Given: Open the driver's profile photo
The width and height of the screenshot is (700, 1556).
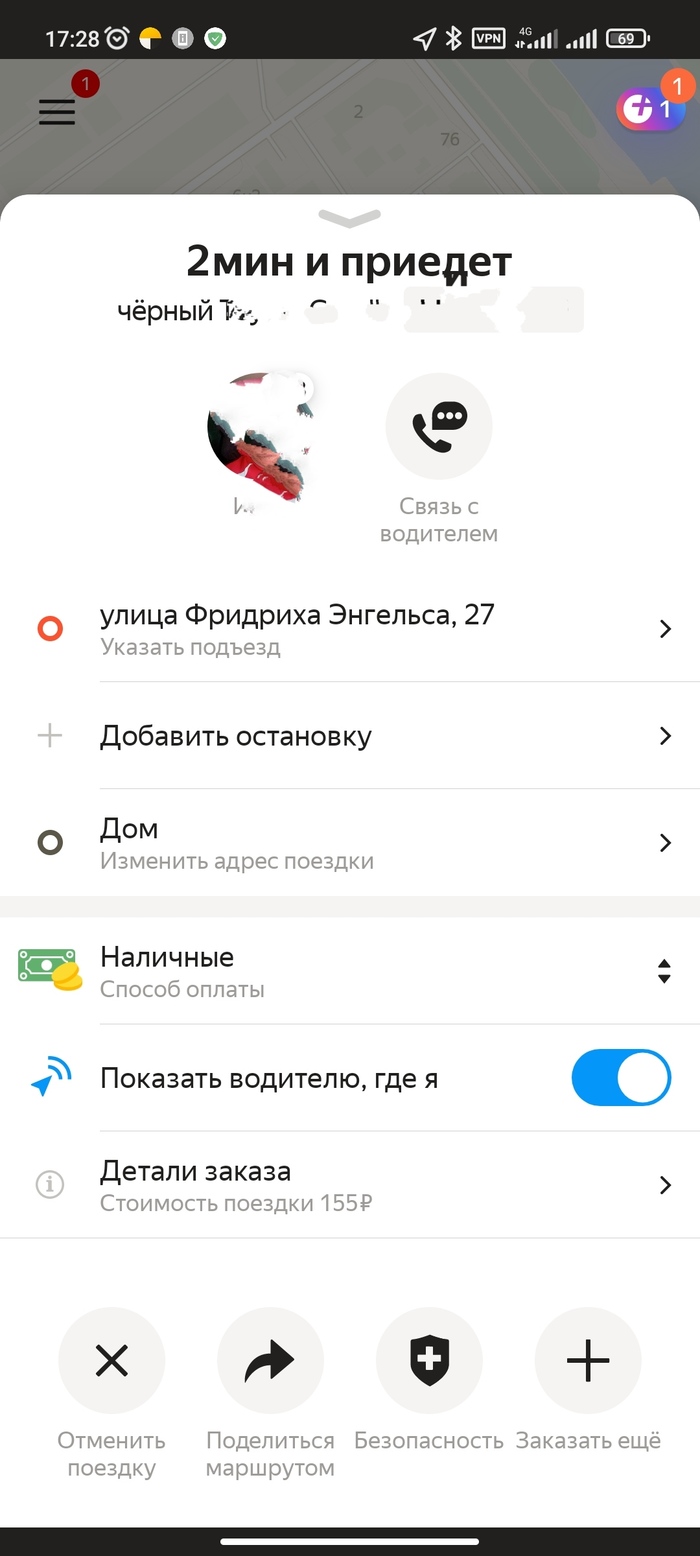Looking at the screenshot, I should (x=260, y=426).
